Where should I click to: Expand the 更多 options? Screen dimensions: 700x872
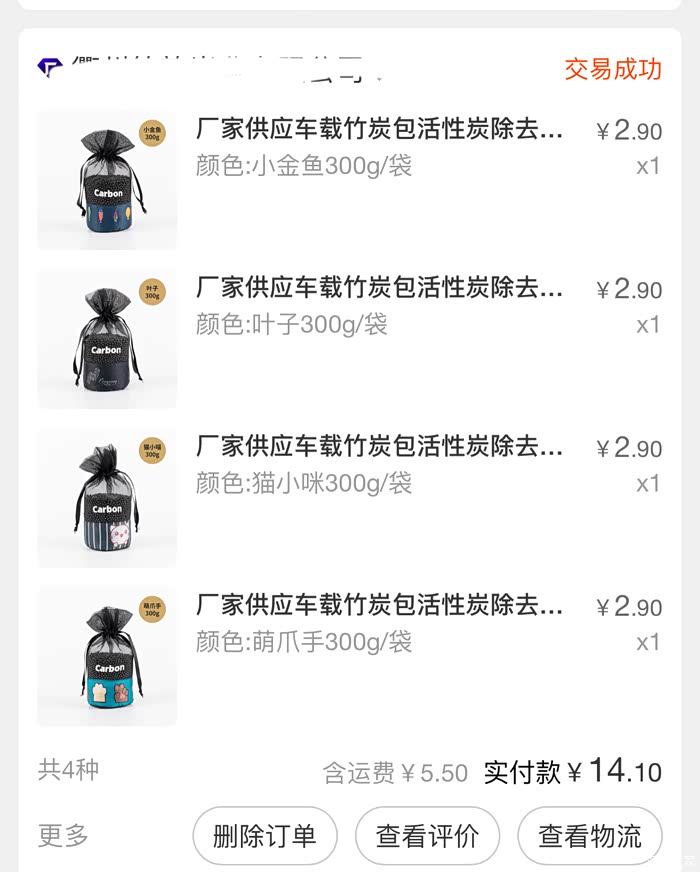pos(64,836)
